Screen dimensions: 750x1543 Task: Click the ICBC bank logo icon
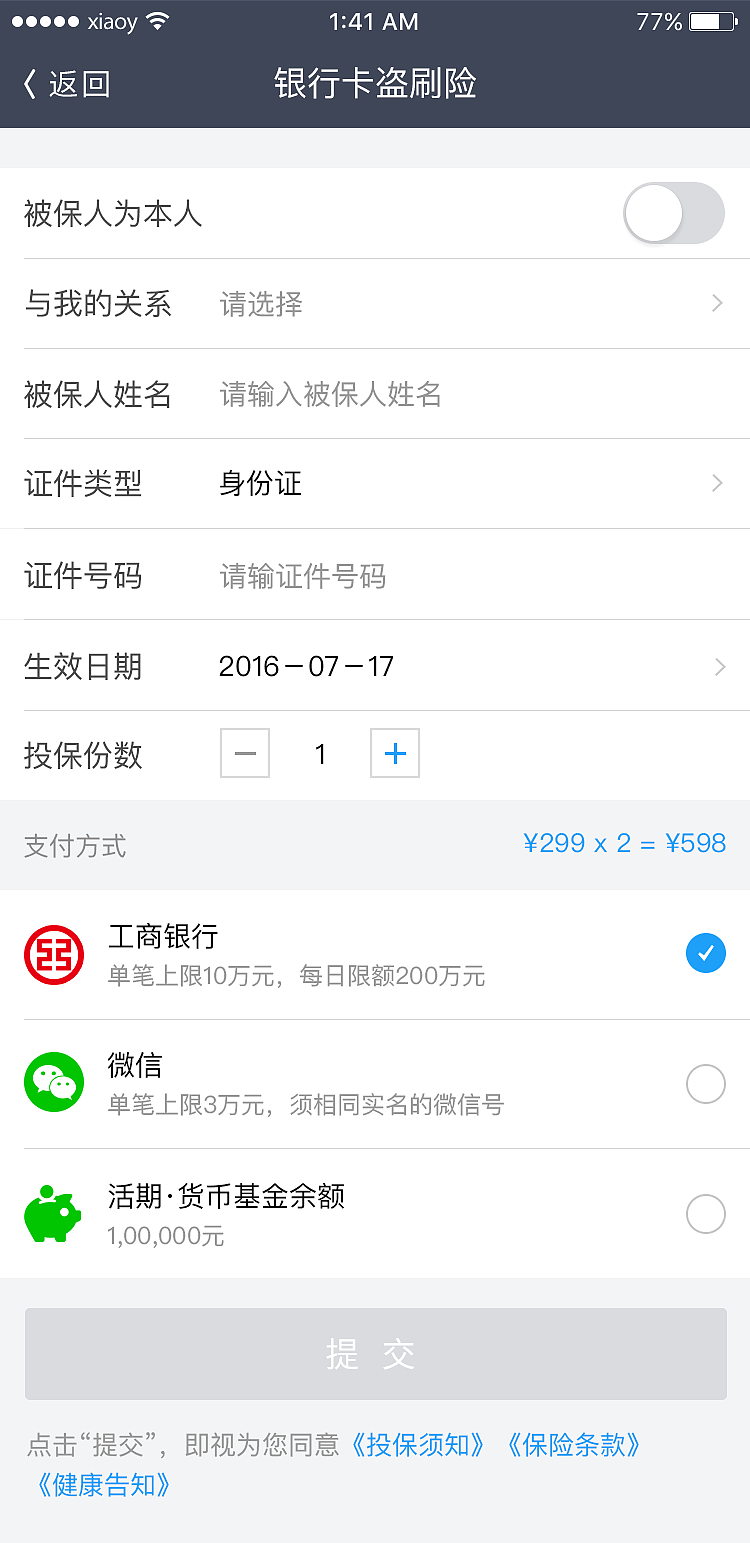[54, 954]
